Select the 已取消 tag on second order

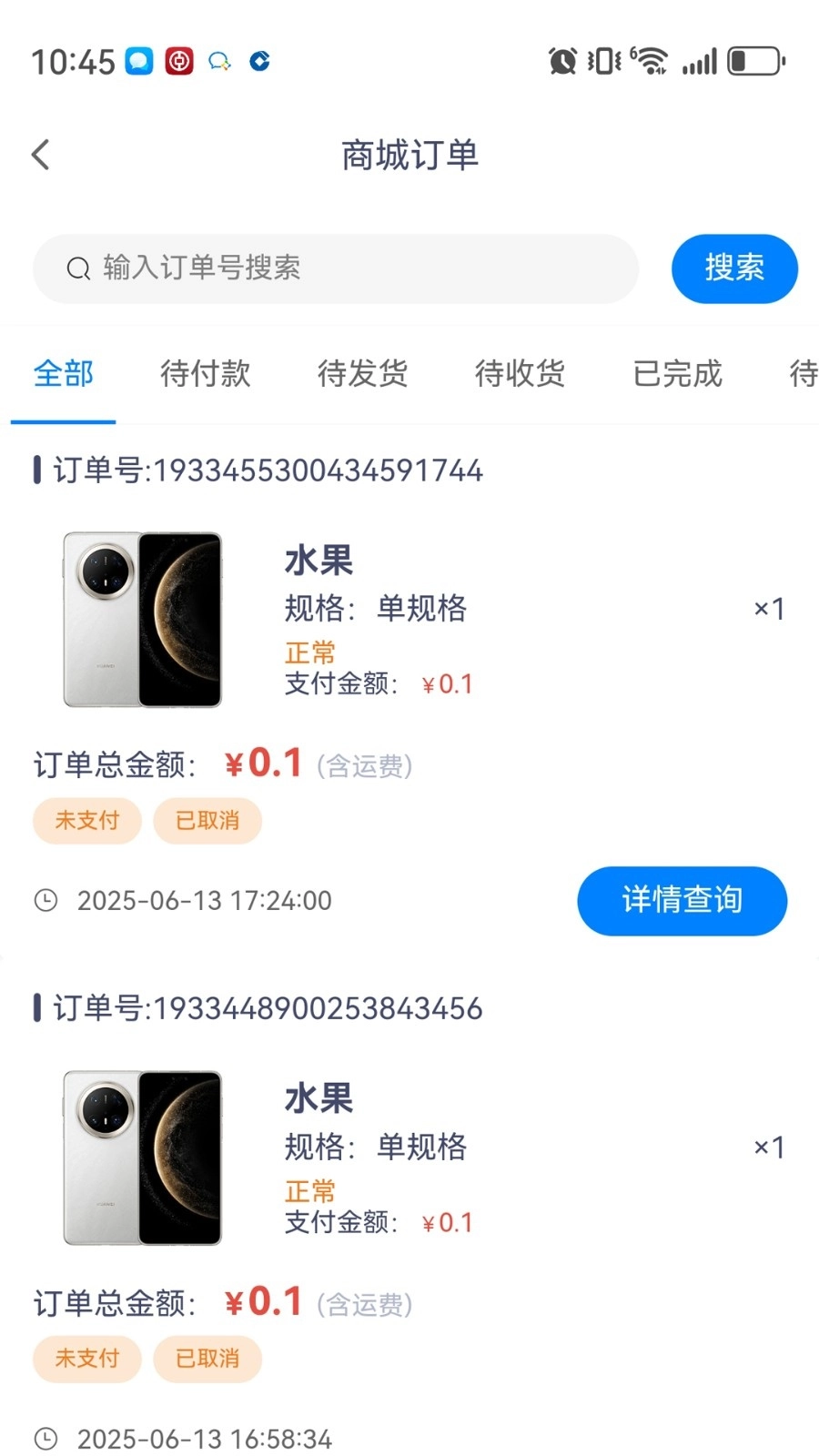coord(207,1359)
